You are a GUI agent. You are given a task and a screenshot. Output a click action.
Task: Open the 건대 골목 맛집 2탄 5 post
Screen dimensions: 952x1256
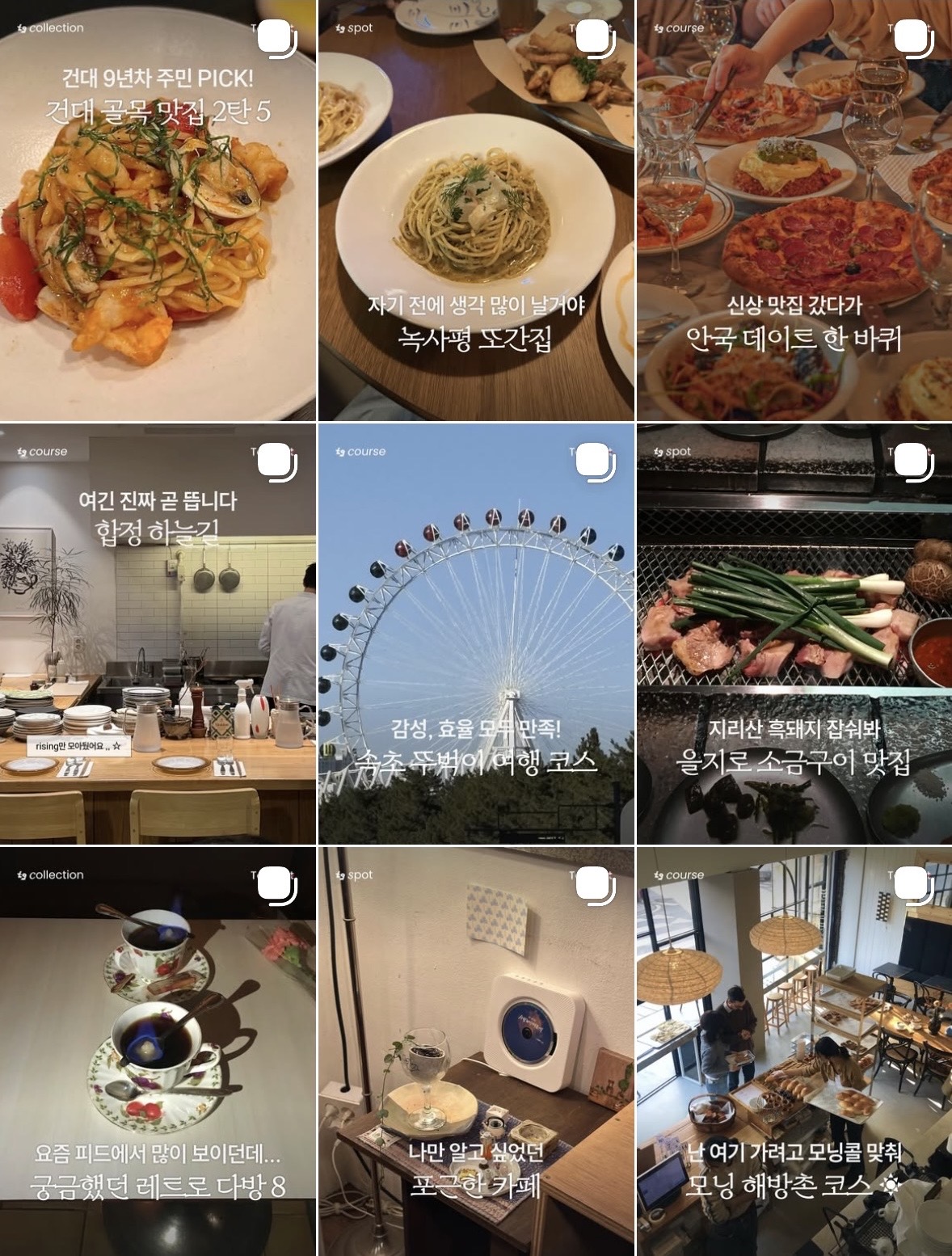[158, 210]
